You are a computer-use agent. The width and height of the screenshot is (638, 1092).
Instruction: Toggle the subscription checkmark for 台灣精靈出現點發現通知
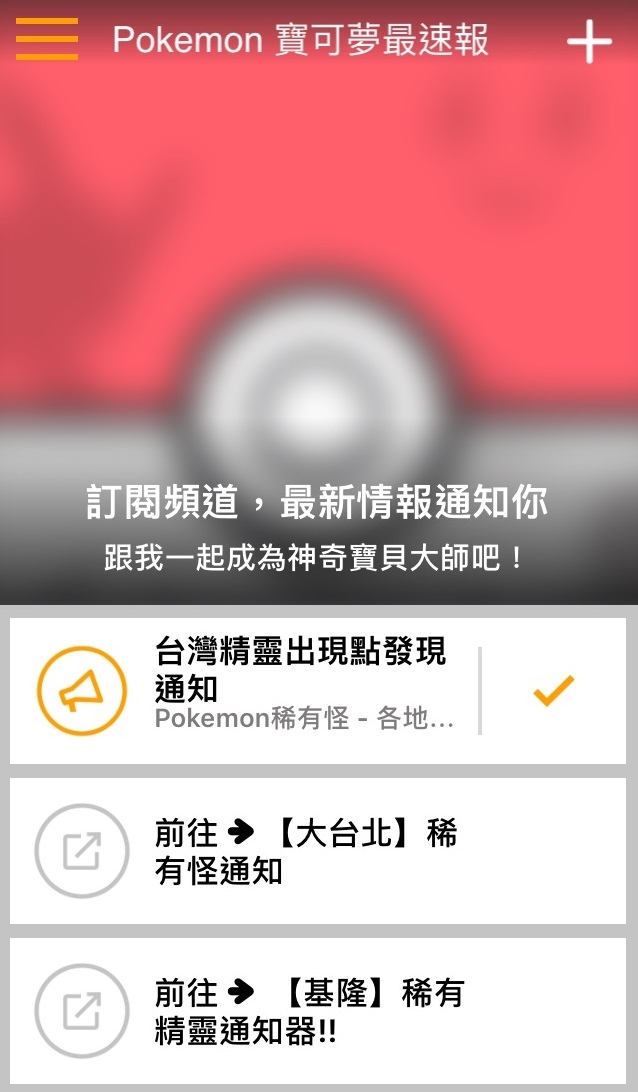click(x=553, y=690)
